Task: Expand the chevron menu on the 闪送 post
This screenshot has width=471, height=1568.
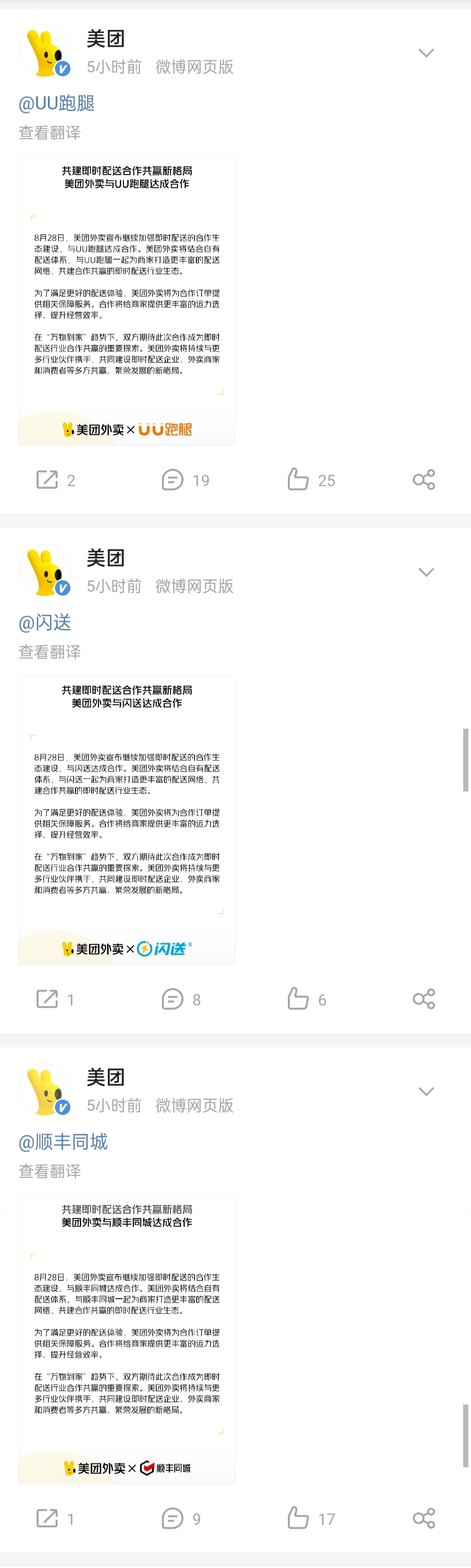Action: click(426, 572)
